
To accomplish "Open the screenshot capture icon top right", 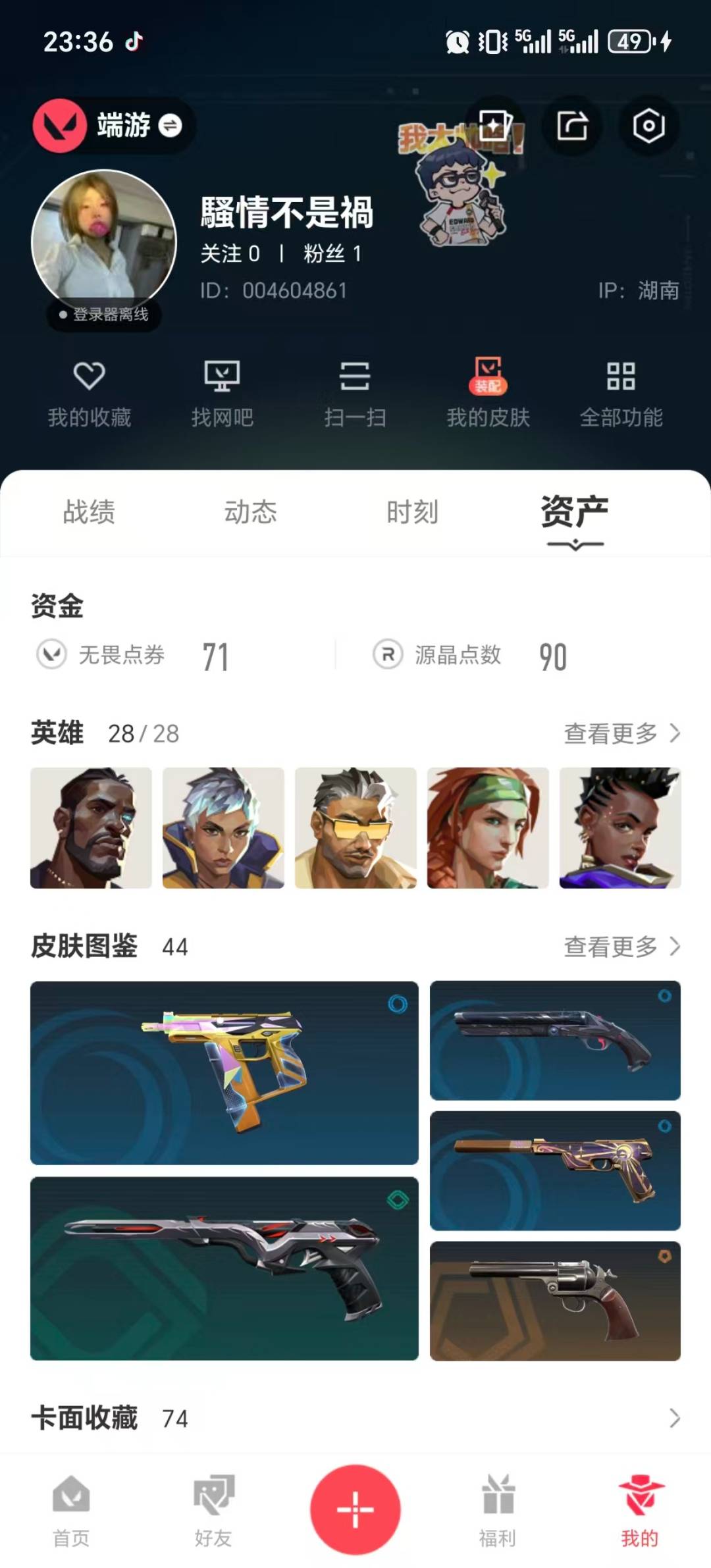I will (648, 126).
